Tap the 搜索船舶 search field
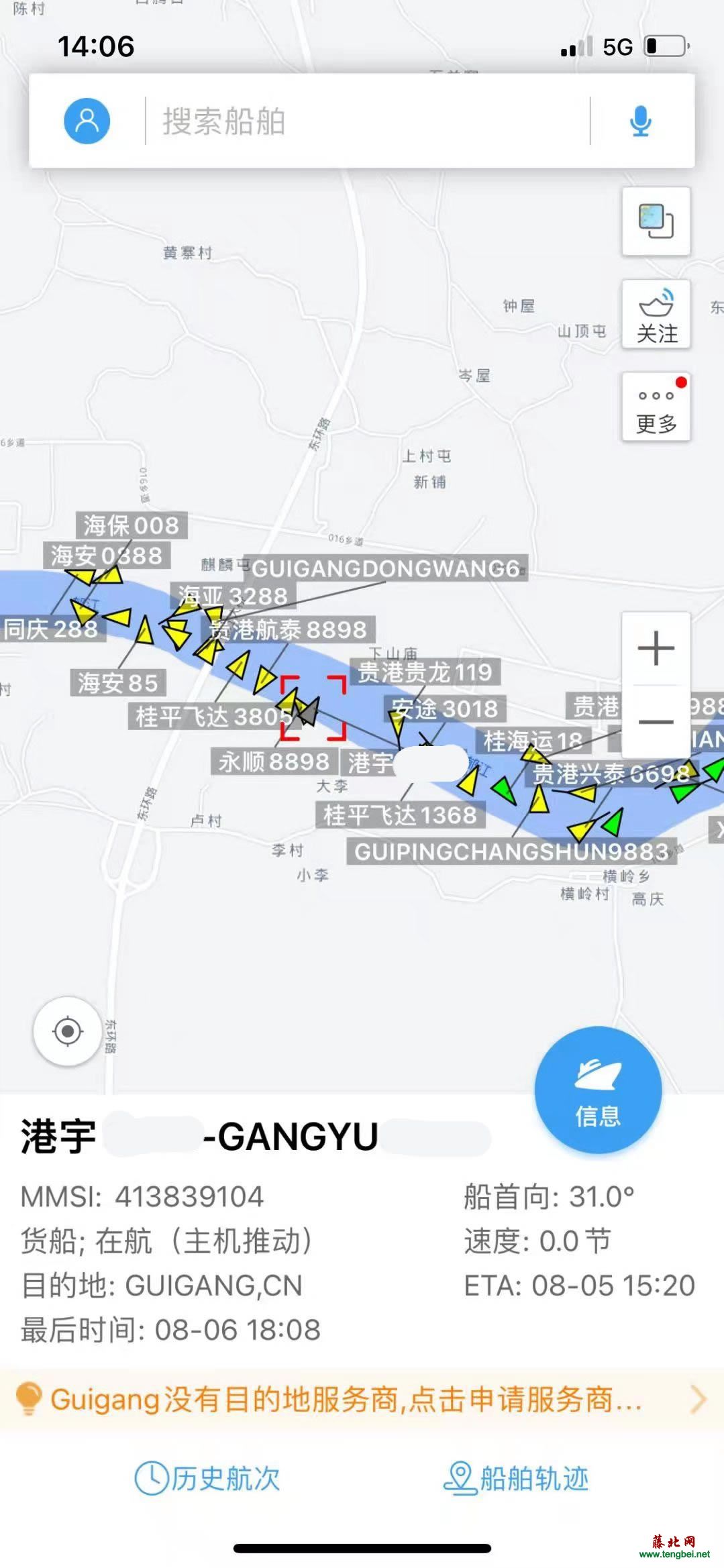The image size is (724, 1568). [x=366, y=121]
